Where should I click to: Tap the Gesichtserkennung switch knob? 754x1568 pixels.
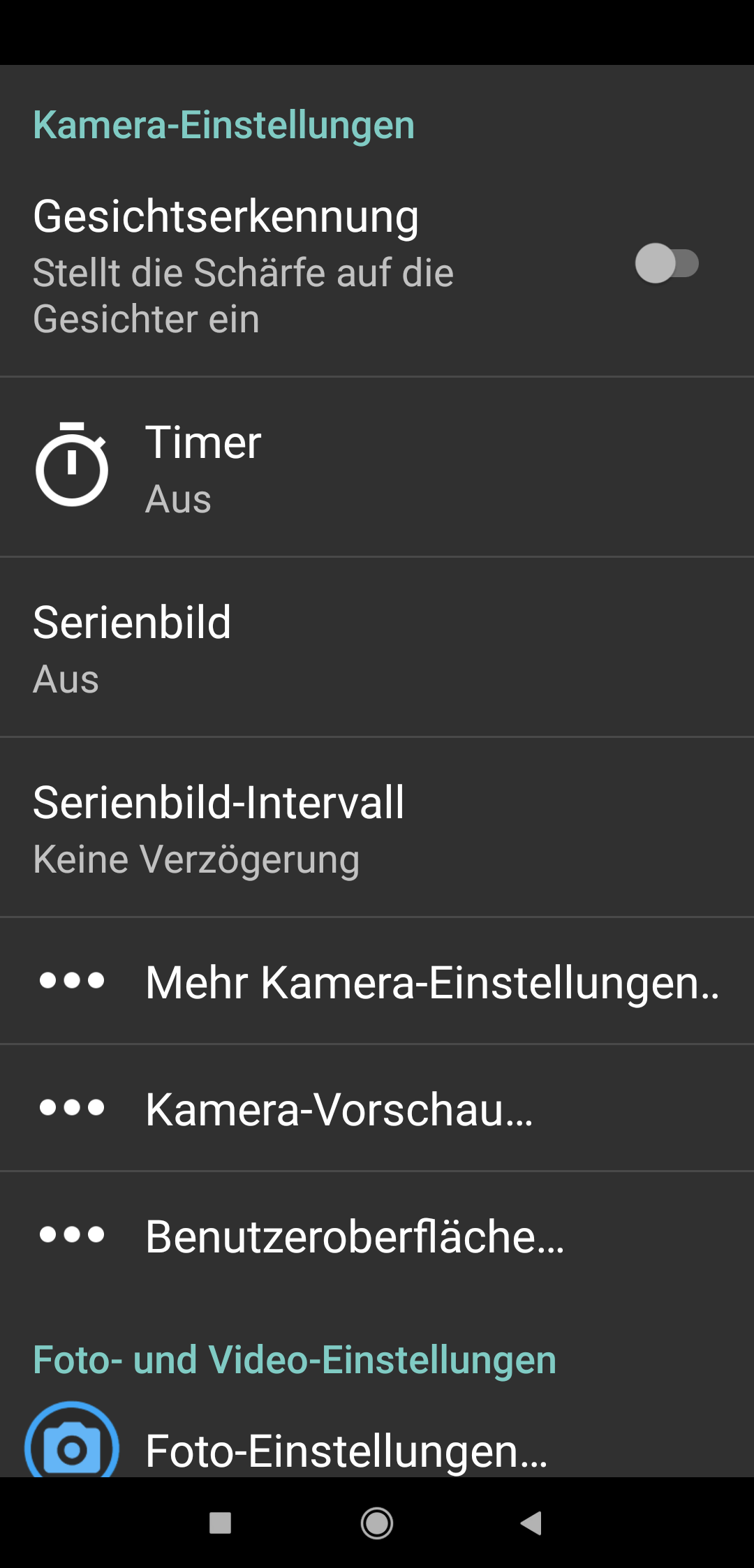point(656,264)
